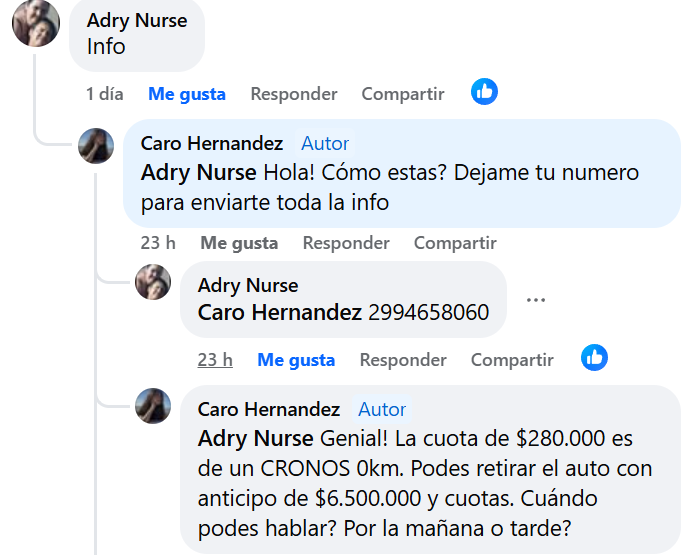Image resolution: width=687 pixels, height=555 pixels.
Task: Open Caro Hernandez's profile name in first reply
Action: [212, 144]
